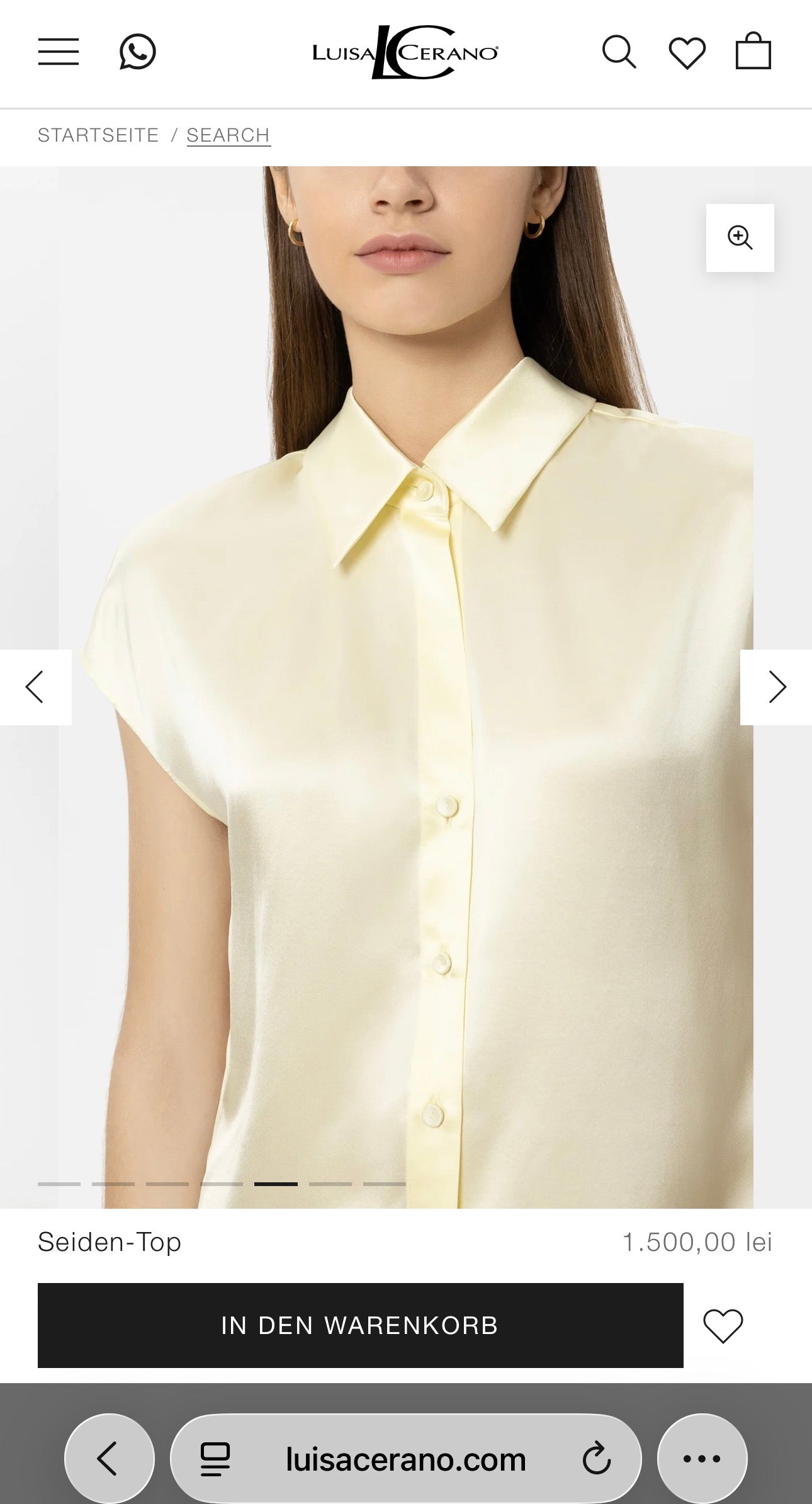Show the next product image

coord(776,687)
